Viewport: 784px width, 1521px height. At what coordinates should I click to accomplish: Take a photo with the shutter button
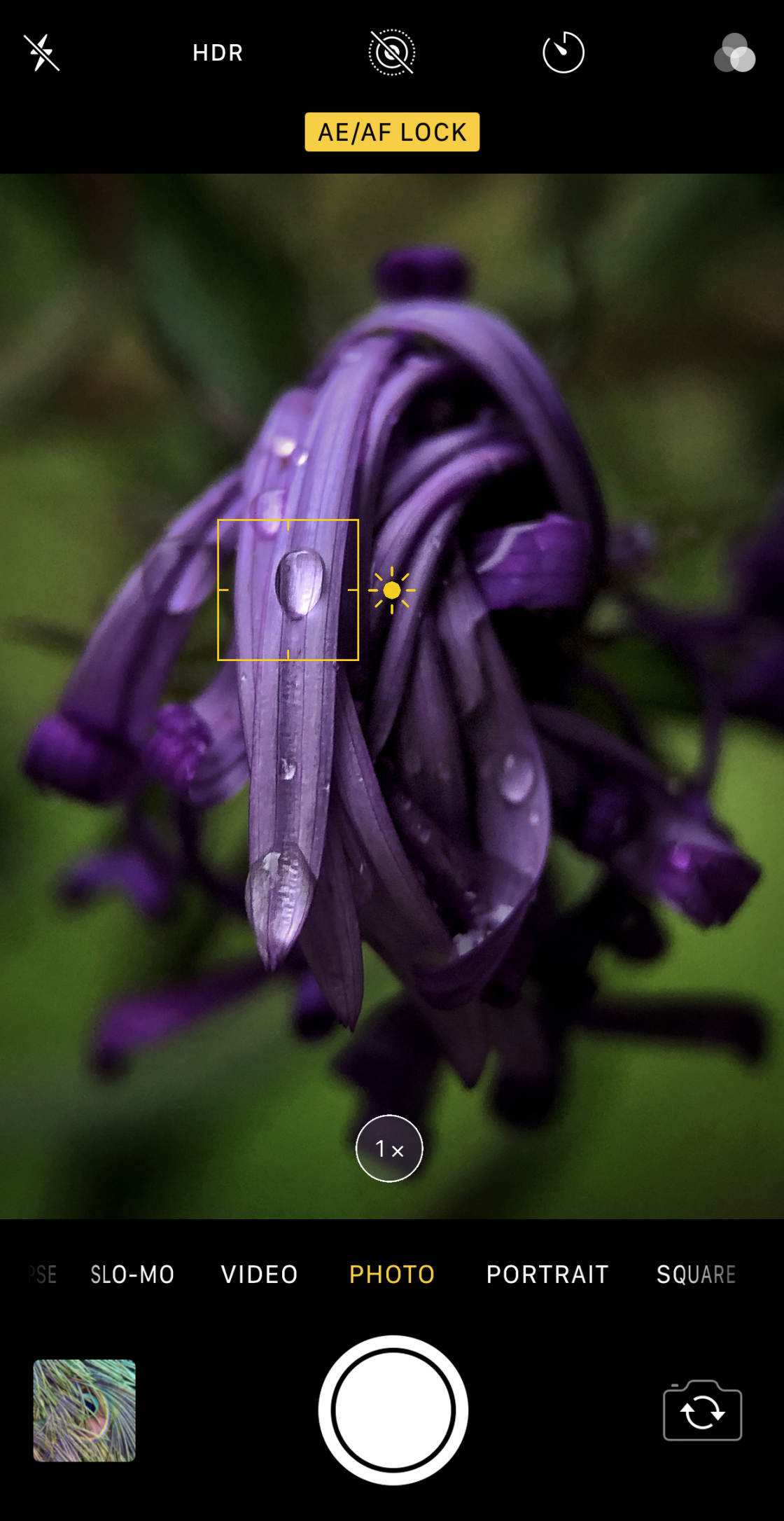click(x=393, y=1410)
